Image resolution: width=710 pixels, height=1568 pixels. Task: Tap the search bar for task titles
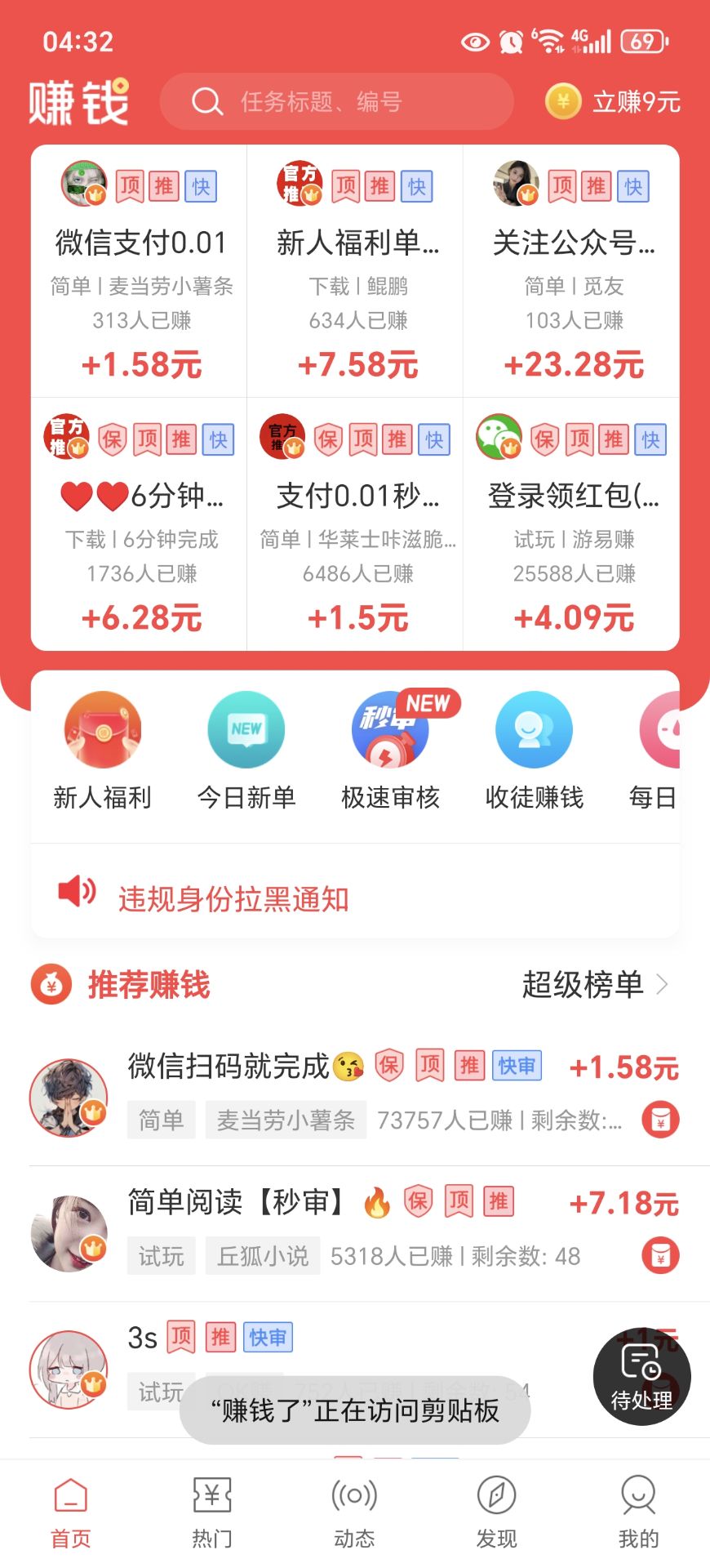[x=337, y=101]
